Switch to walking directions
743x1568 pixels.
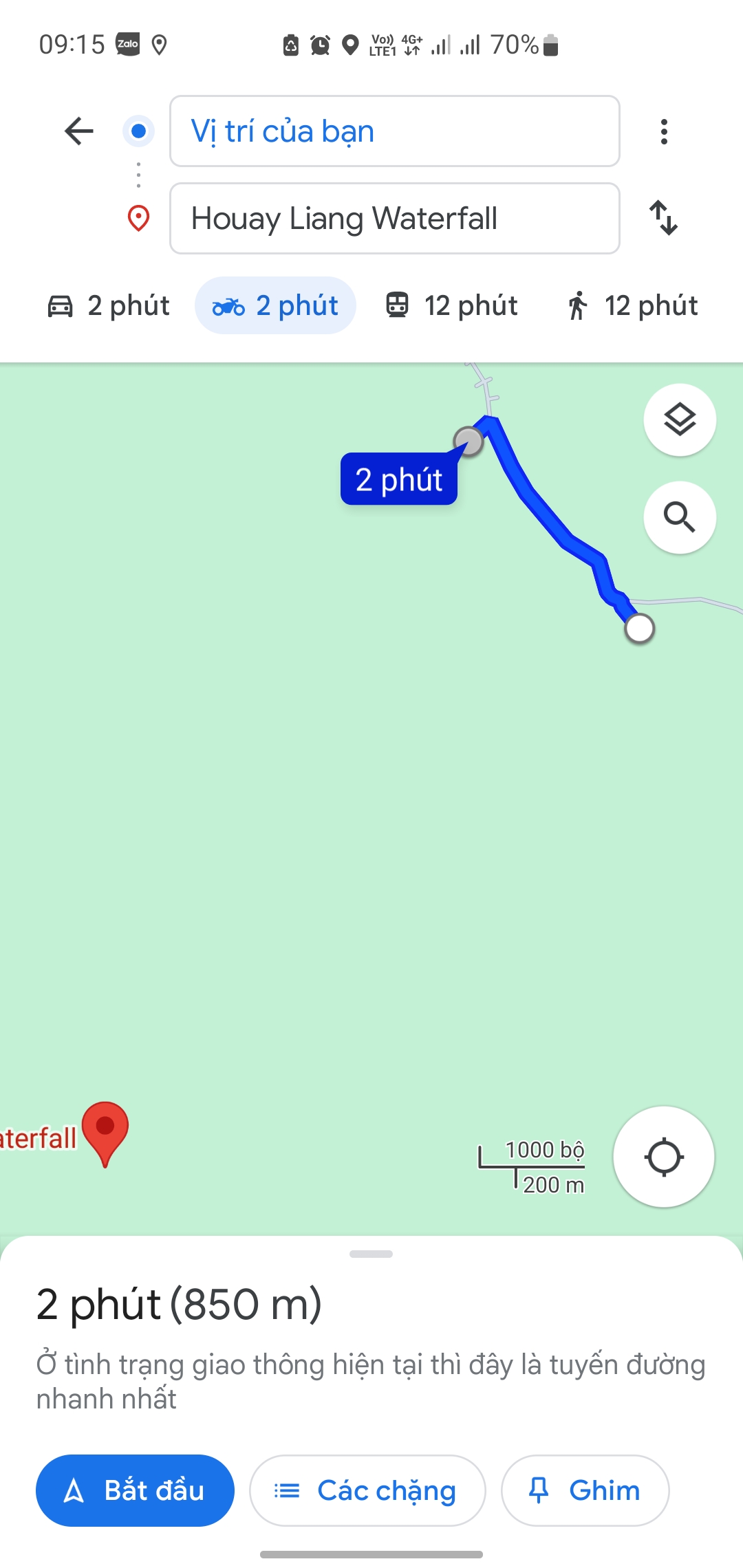(631, 305)
